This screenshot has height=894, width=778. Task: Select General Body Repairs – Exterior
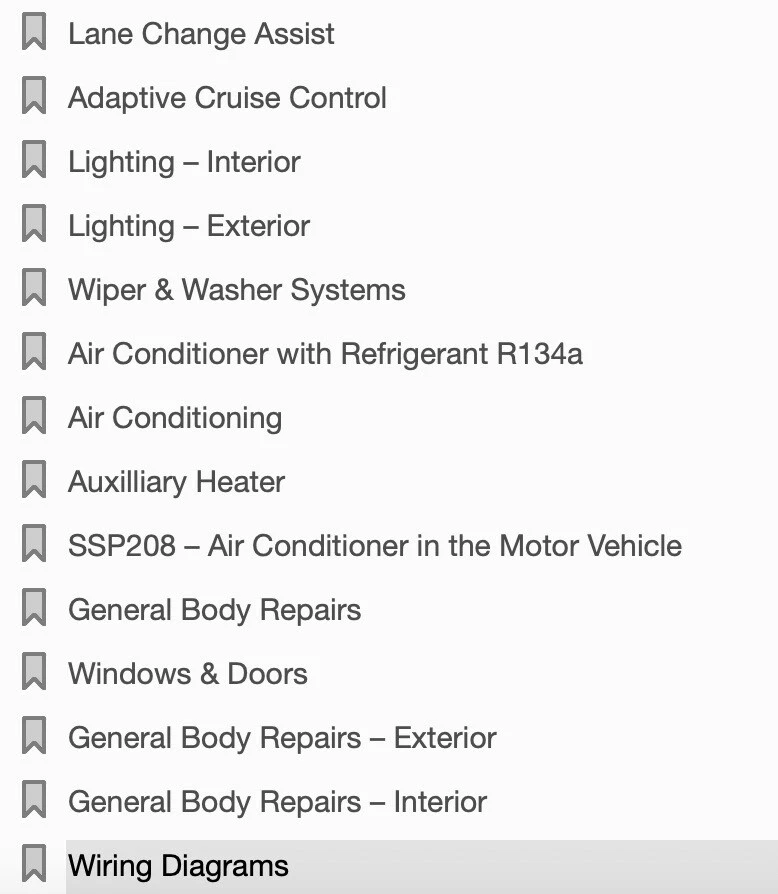click(x=282, y=738)
